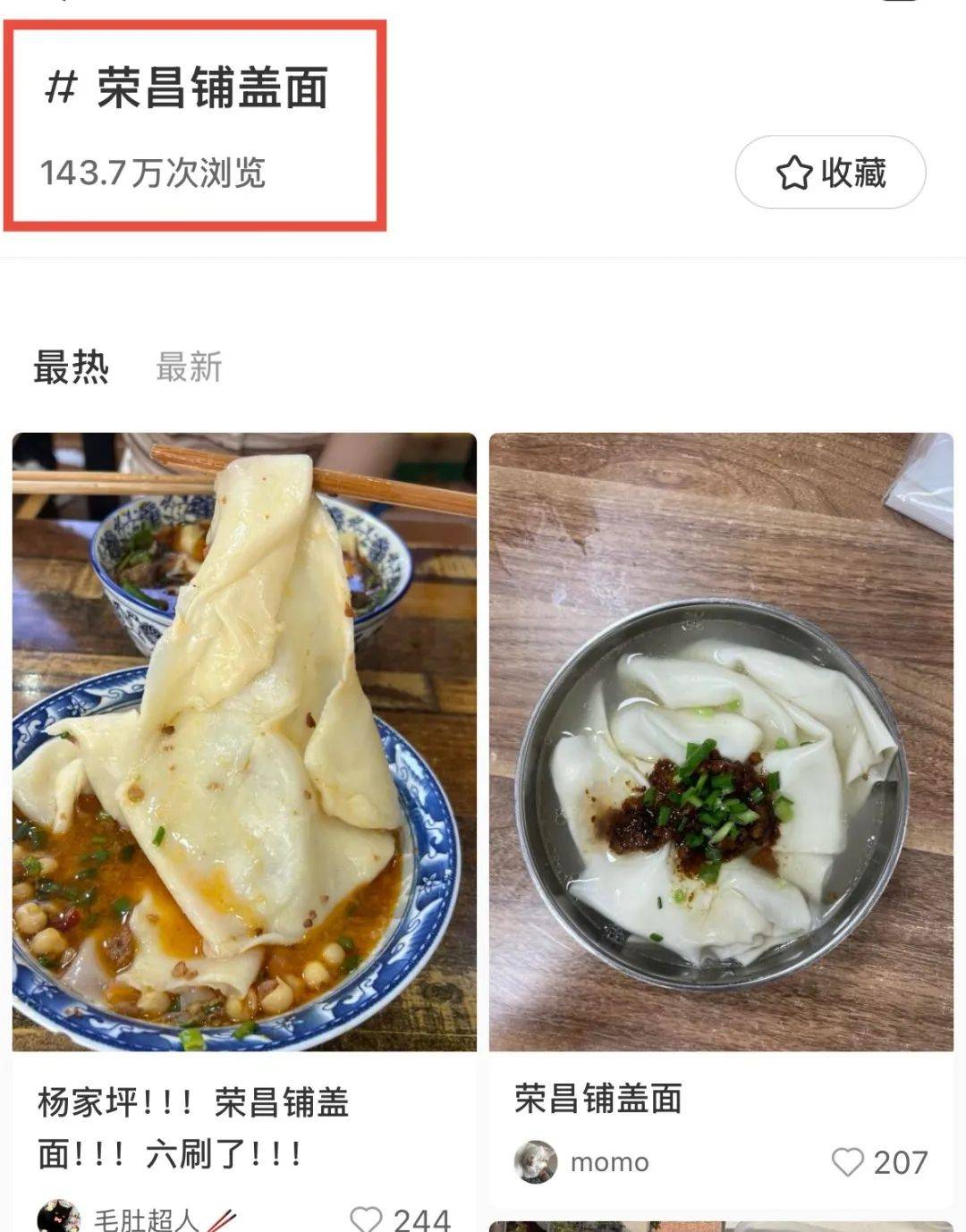Like momo's post with 207 likes

(x=847, y=1162)
